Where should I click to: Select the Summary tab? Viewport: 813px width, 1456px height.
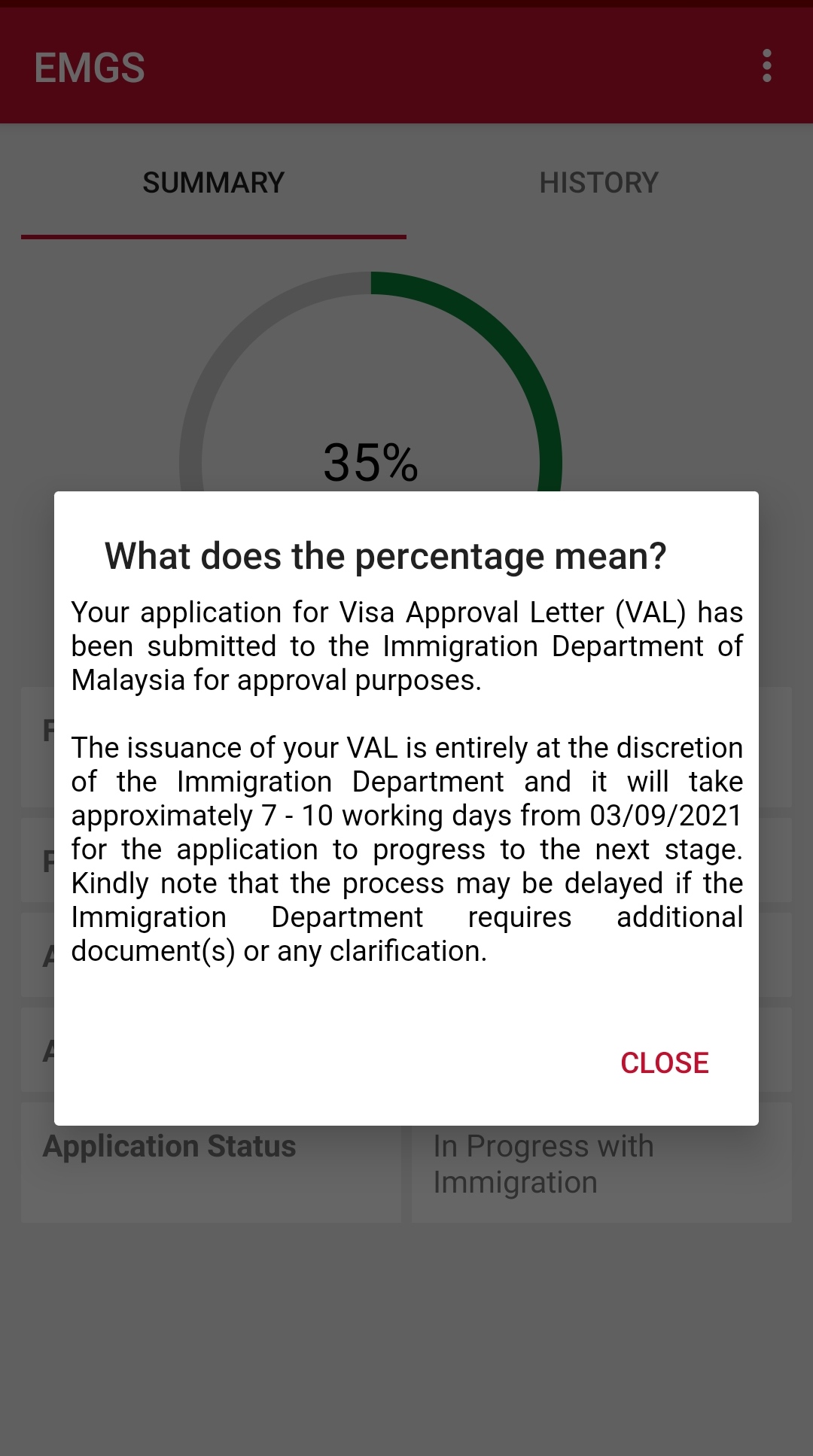pyautogui.click(x=214, y=183)
